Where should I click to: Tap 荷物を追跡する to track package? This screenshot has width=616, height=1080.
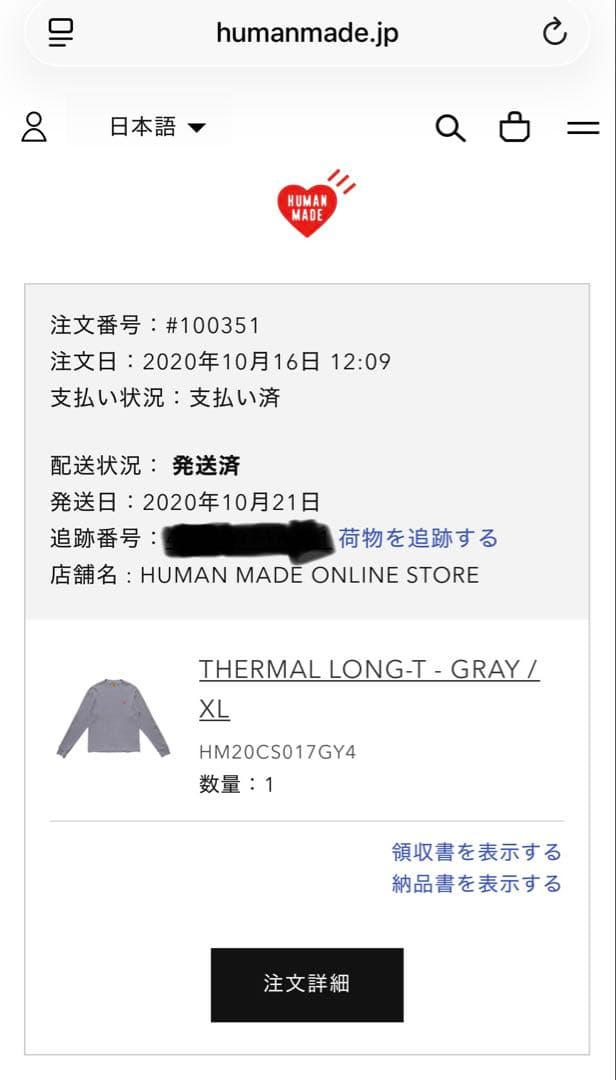pos(418,538)
